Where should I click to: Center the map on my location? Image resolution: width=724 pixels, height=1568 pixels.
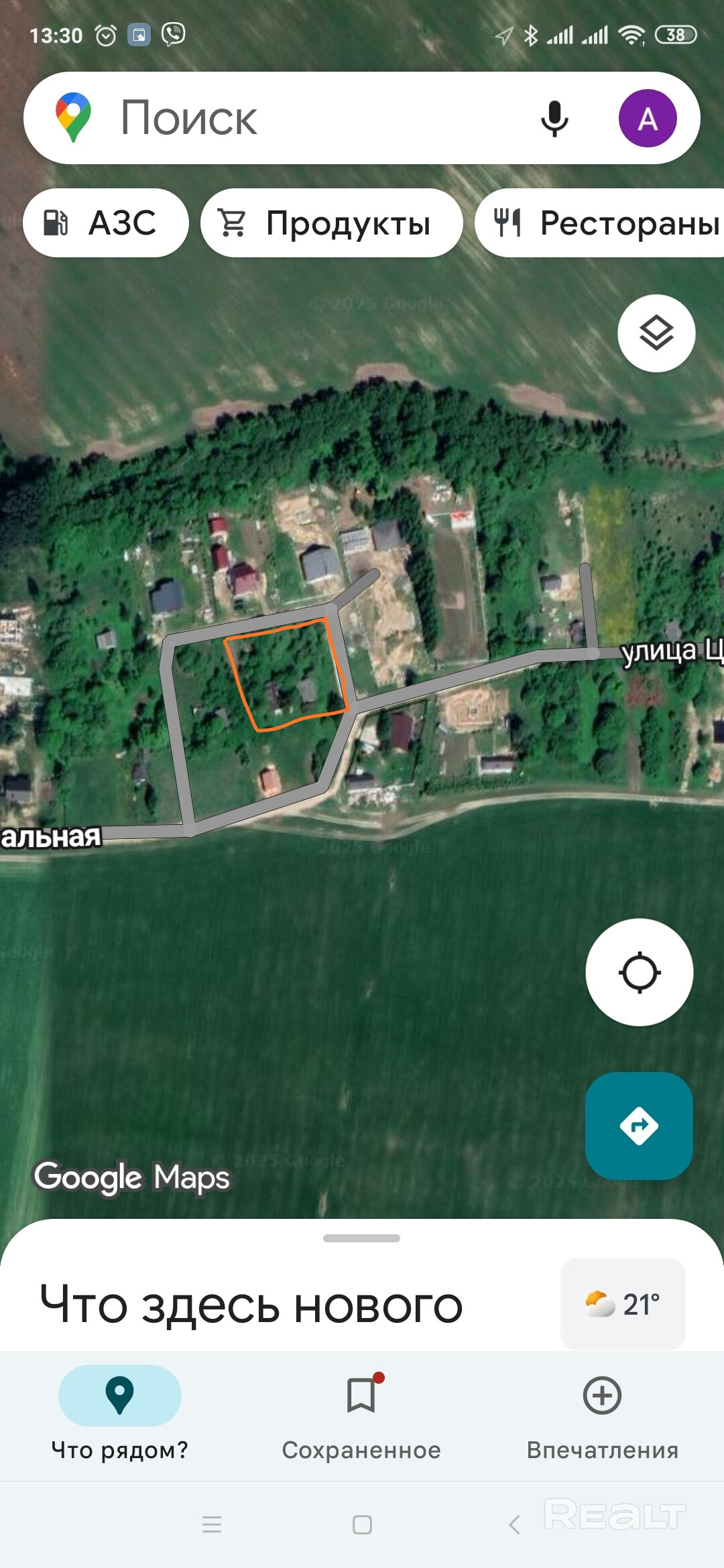pos(640,972)
